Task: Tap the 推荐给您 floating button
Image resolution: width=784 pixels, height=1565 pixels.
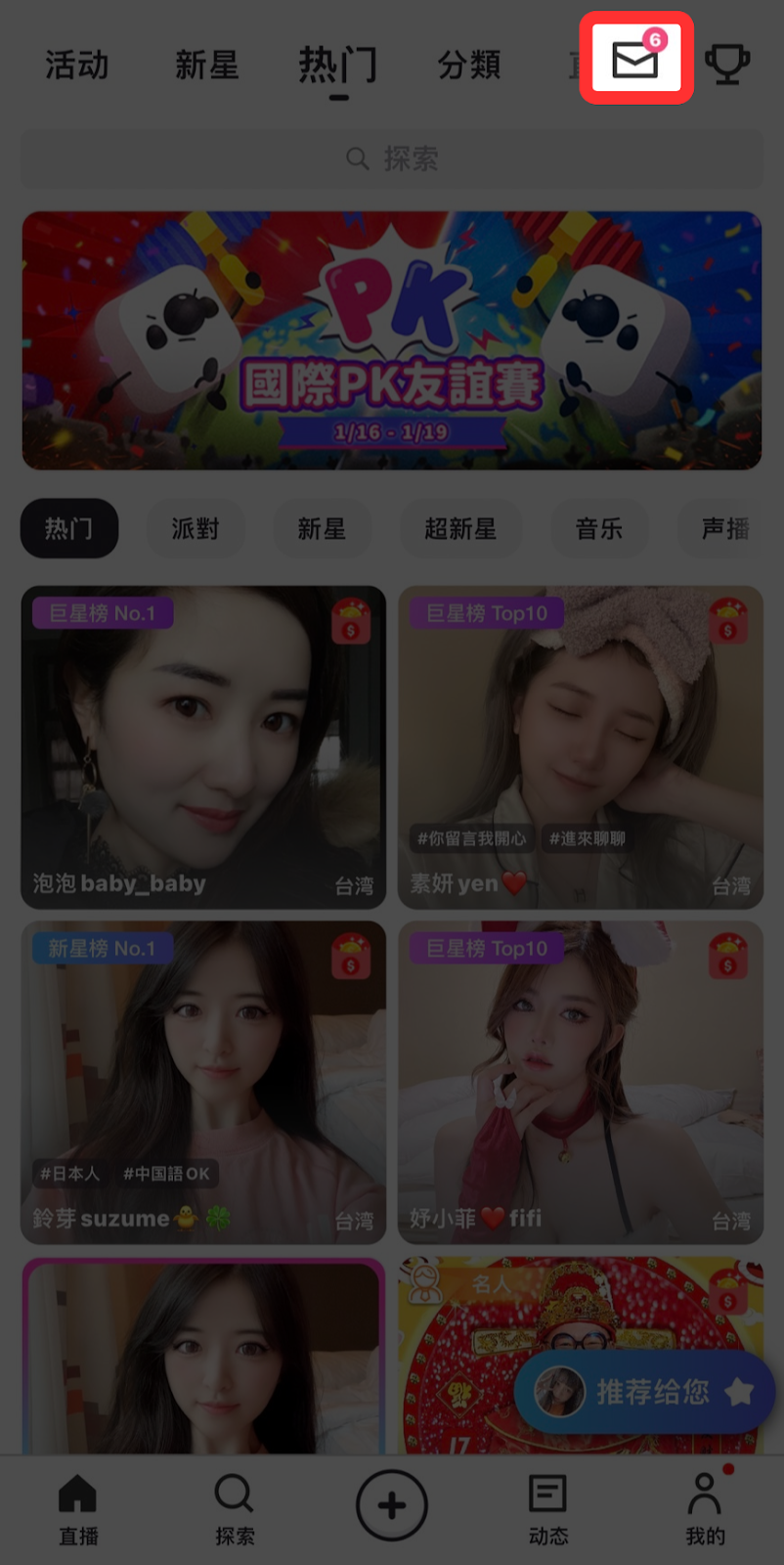Action: (x=645, y=1392)
